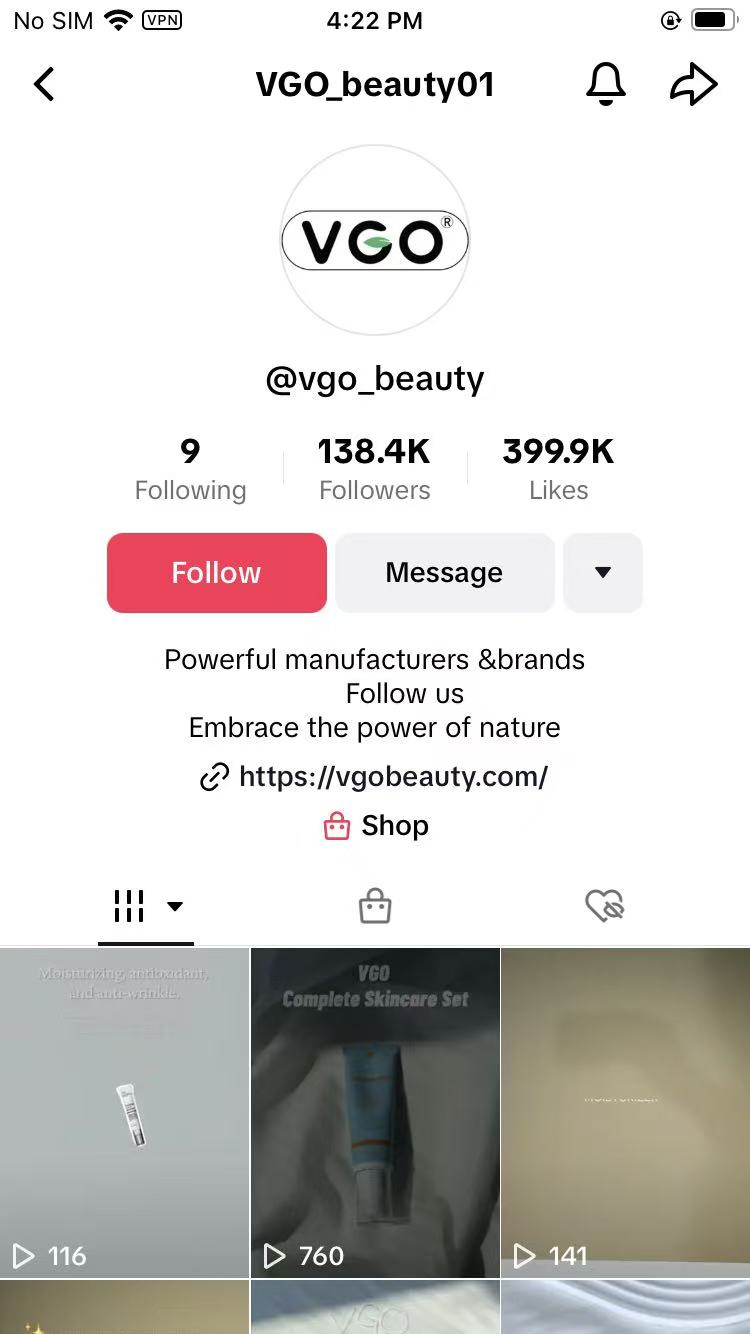Play the video with 116 views

coord(124,1112)
